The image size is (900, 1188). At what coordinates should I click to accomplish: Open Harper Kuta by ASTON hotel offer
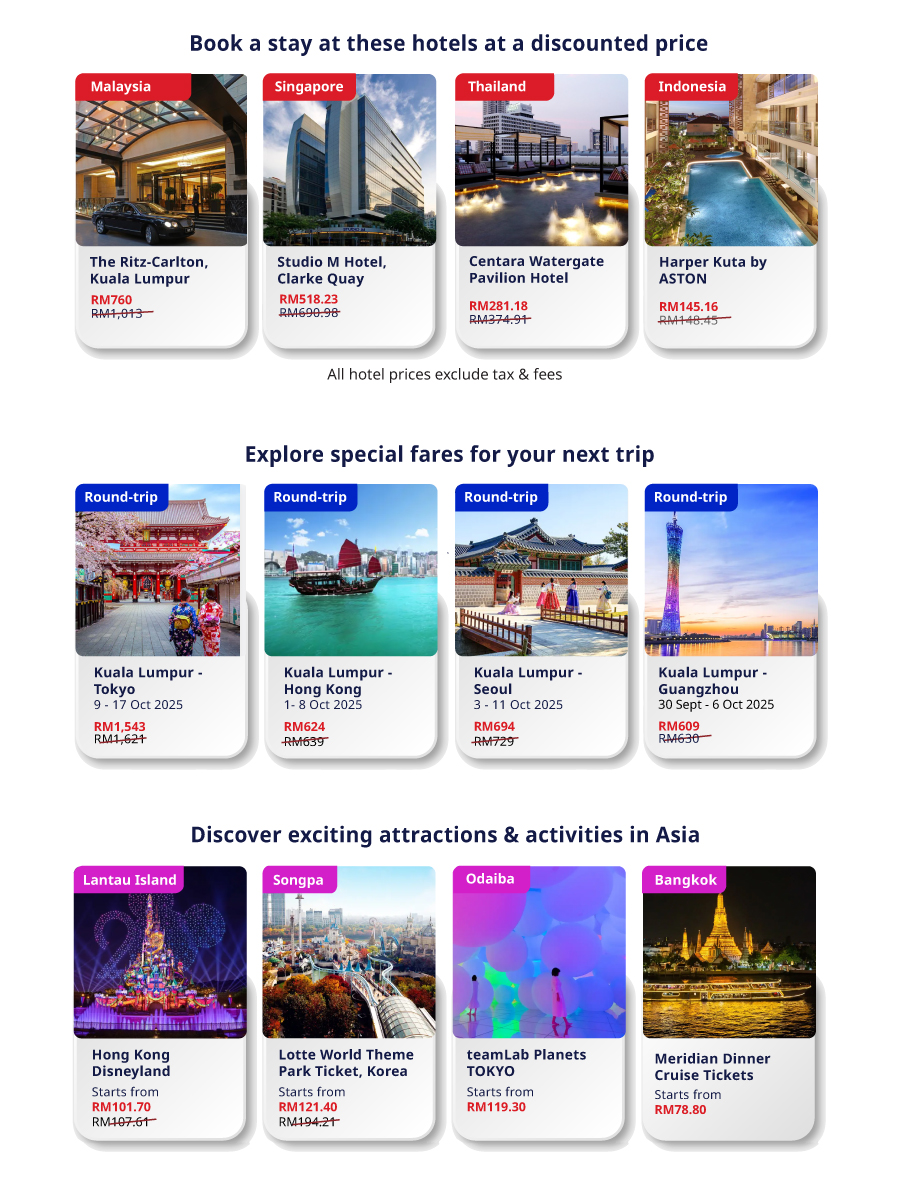731,210
